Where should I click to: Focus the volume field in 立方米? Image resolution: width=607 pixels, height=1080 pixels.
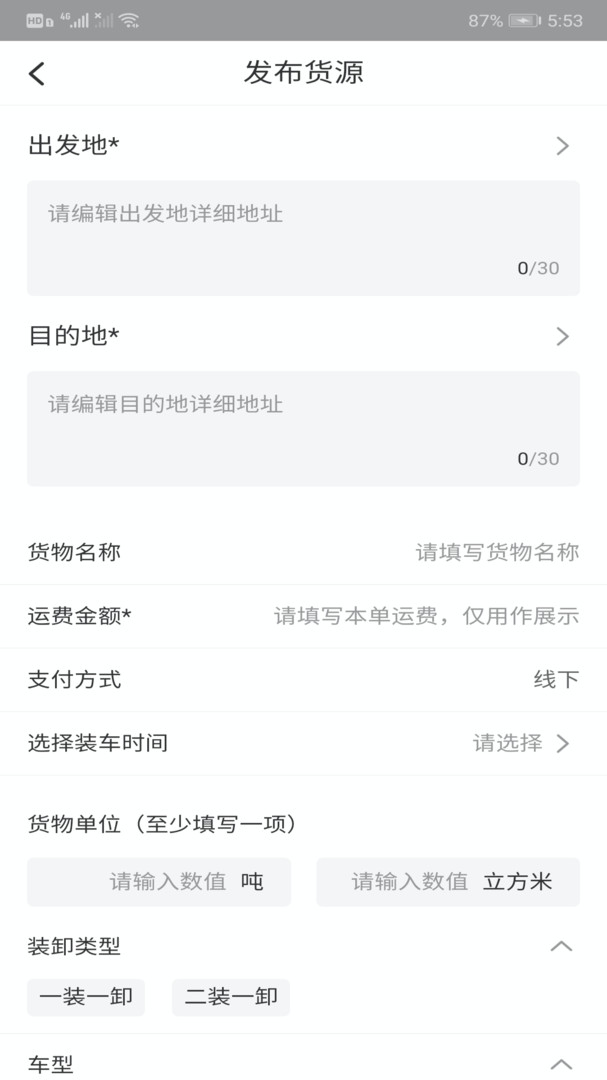tap(408, 882)
